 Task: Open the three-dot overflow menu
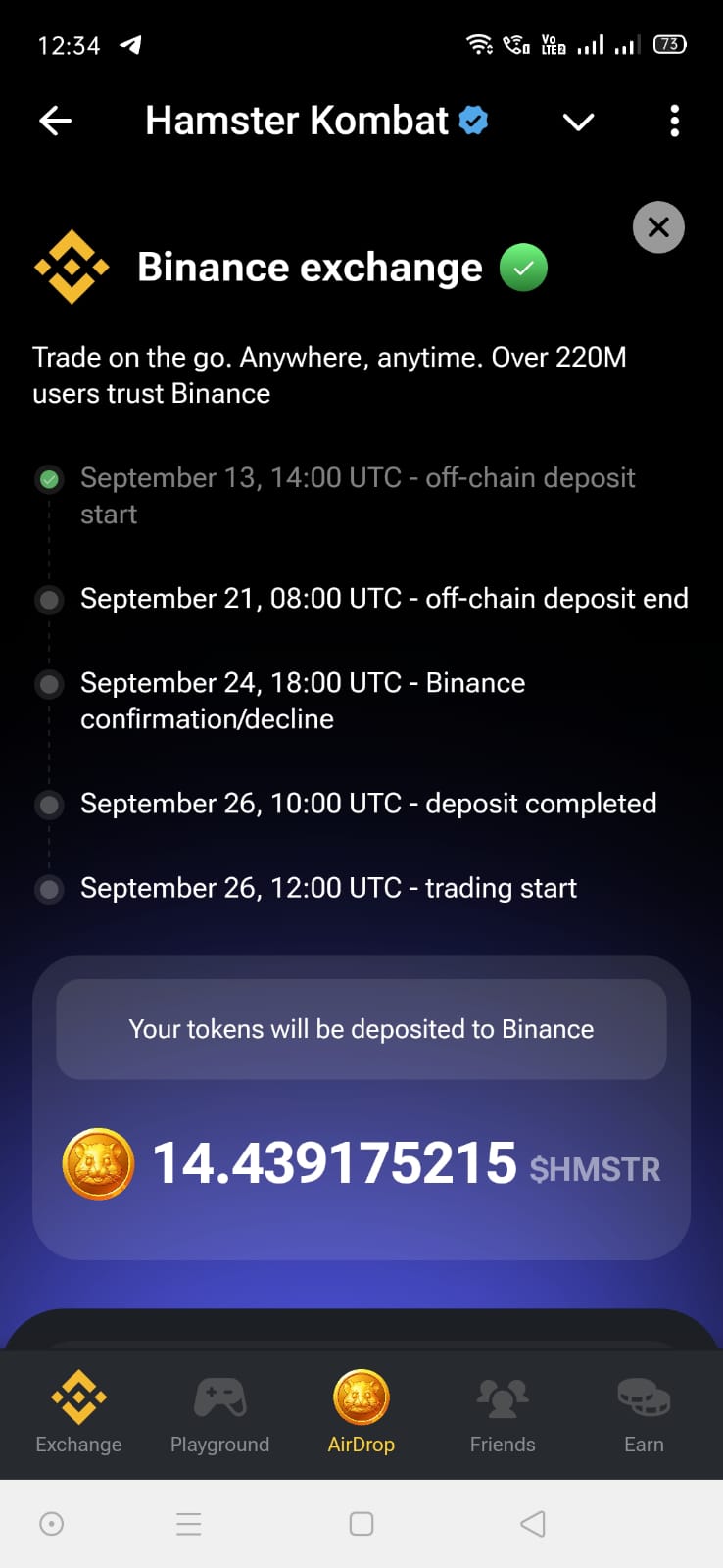(x=674, y=122)
